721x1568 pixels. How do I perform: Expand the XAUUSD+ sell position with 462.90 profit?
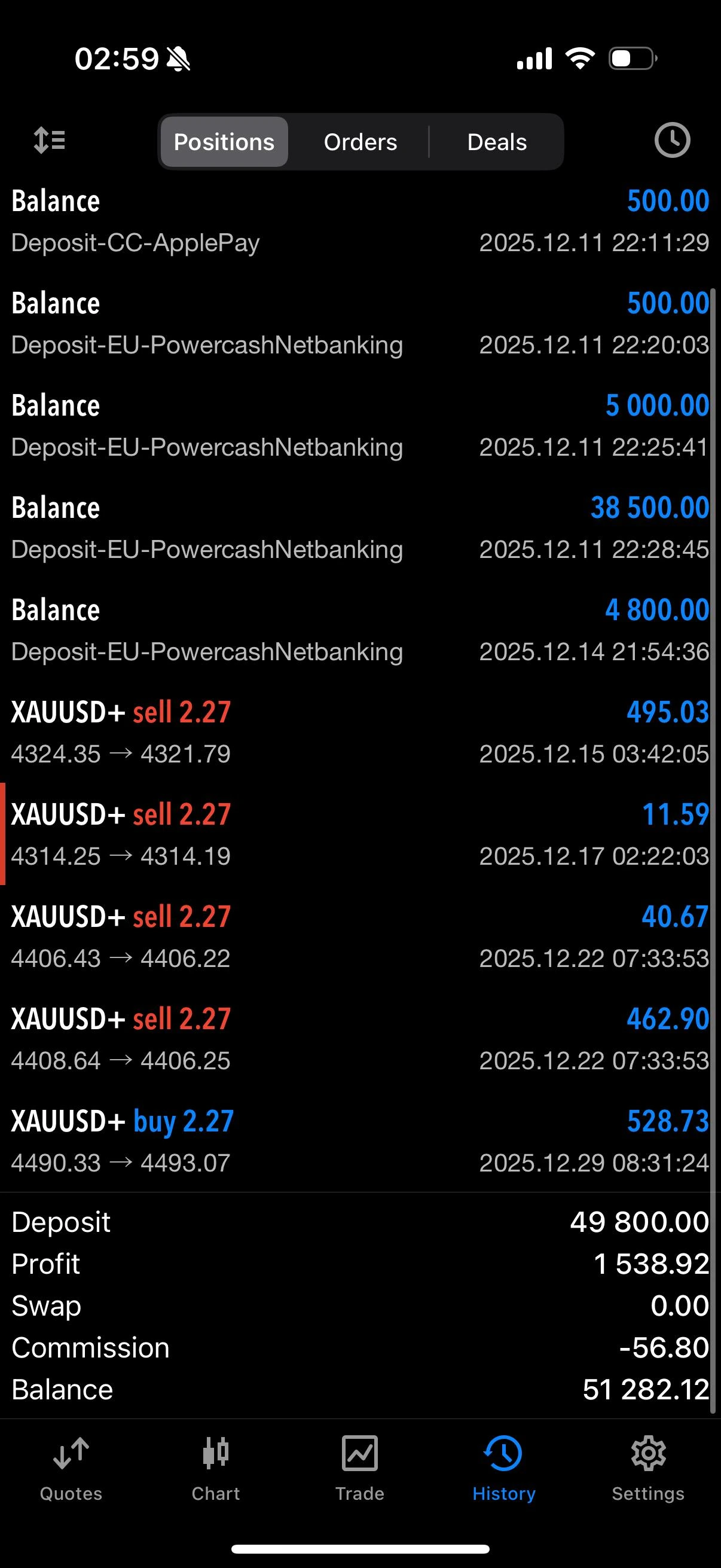[x=360, y=1039]
